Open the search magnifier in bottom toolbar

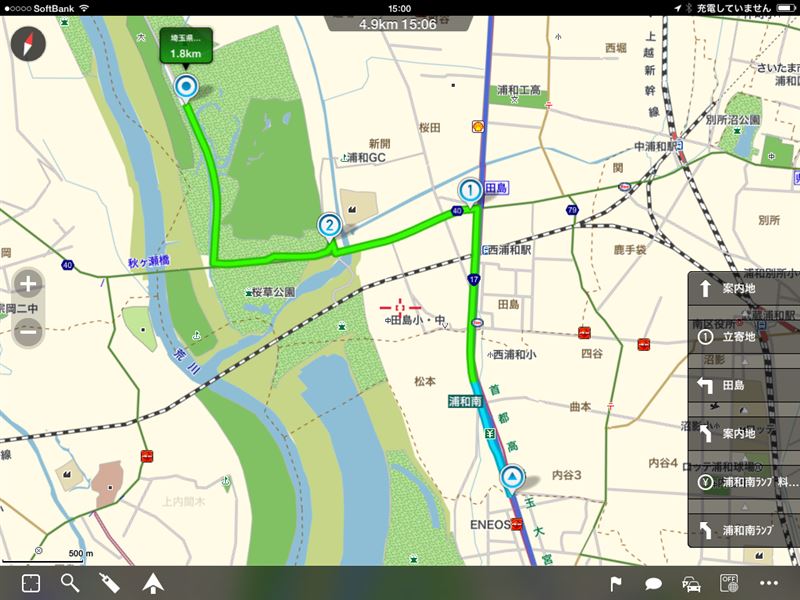tap(70, 583)
